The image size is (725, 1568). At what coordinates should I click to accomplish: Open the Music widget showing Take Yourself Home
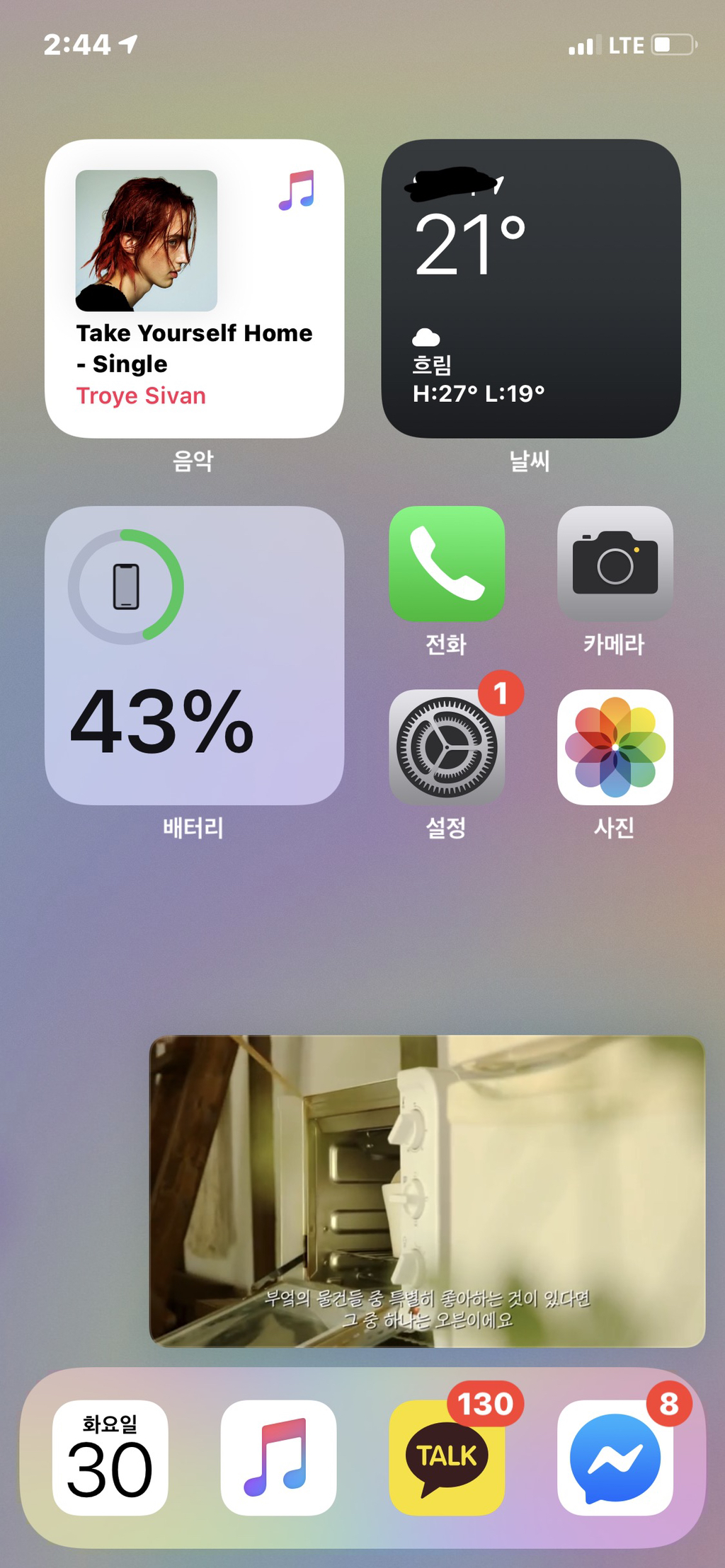(x=194, y=289)
